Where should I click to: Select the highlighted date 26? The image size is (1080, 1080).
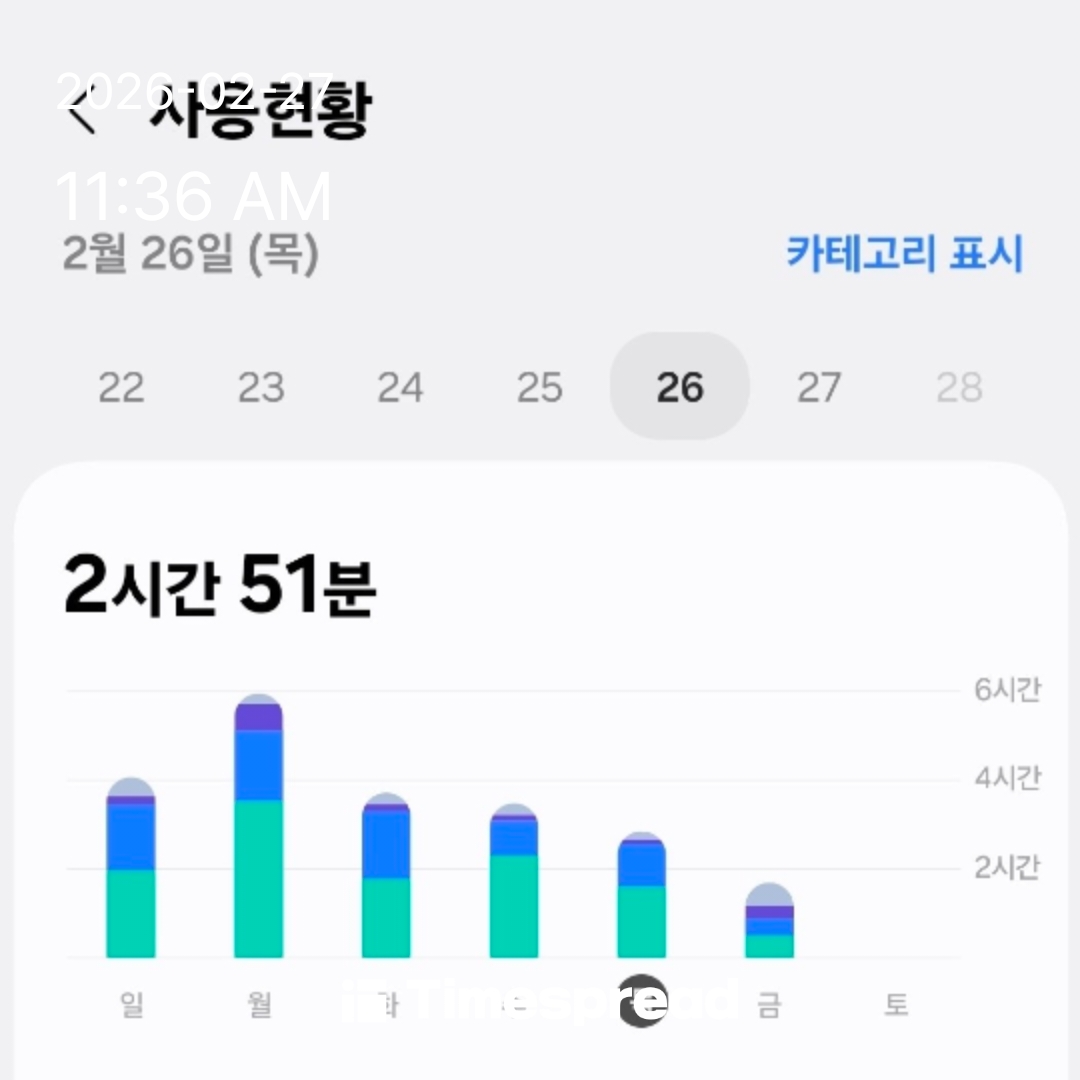pyautogui.click(x=680, y=387)
